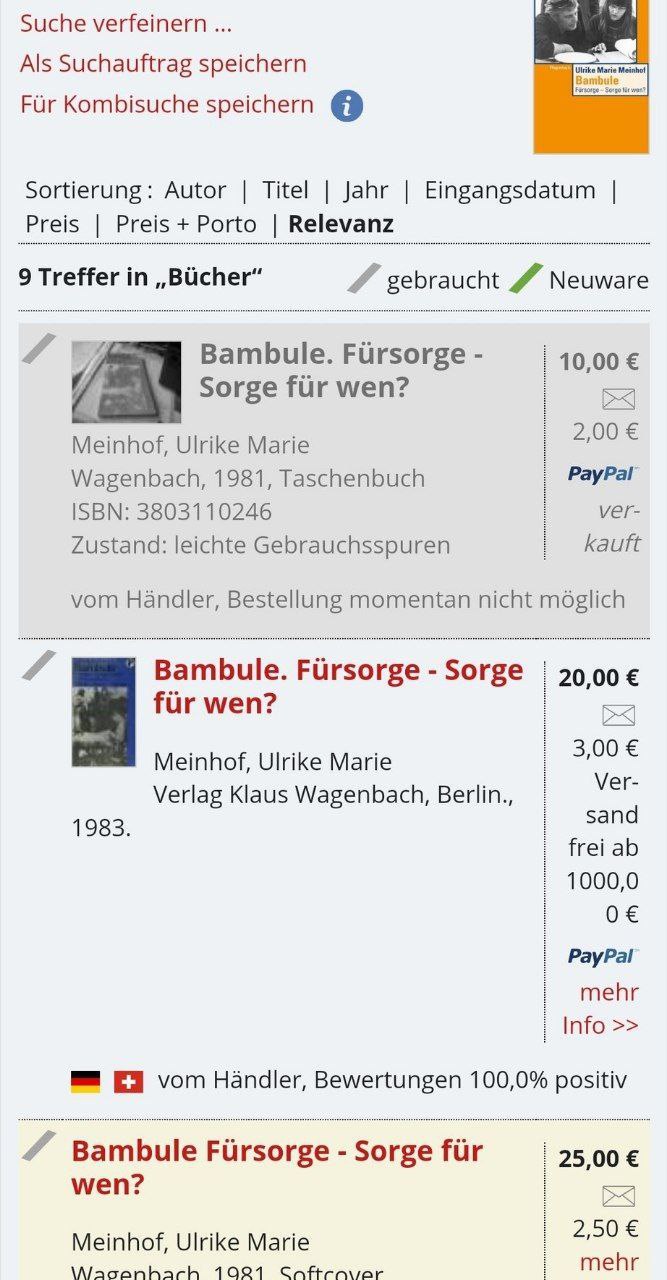Sort results by Preis
The image size is (667, 1280).
[52, 224]
